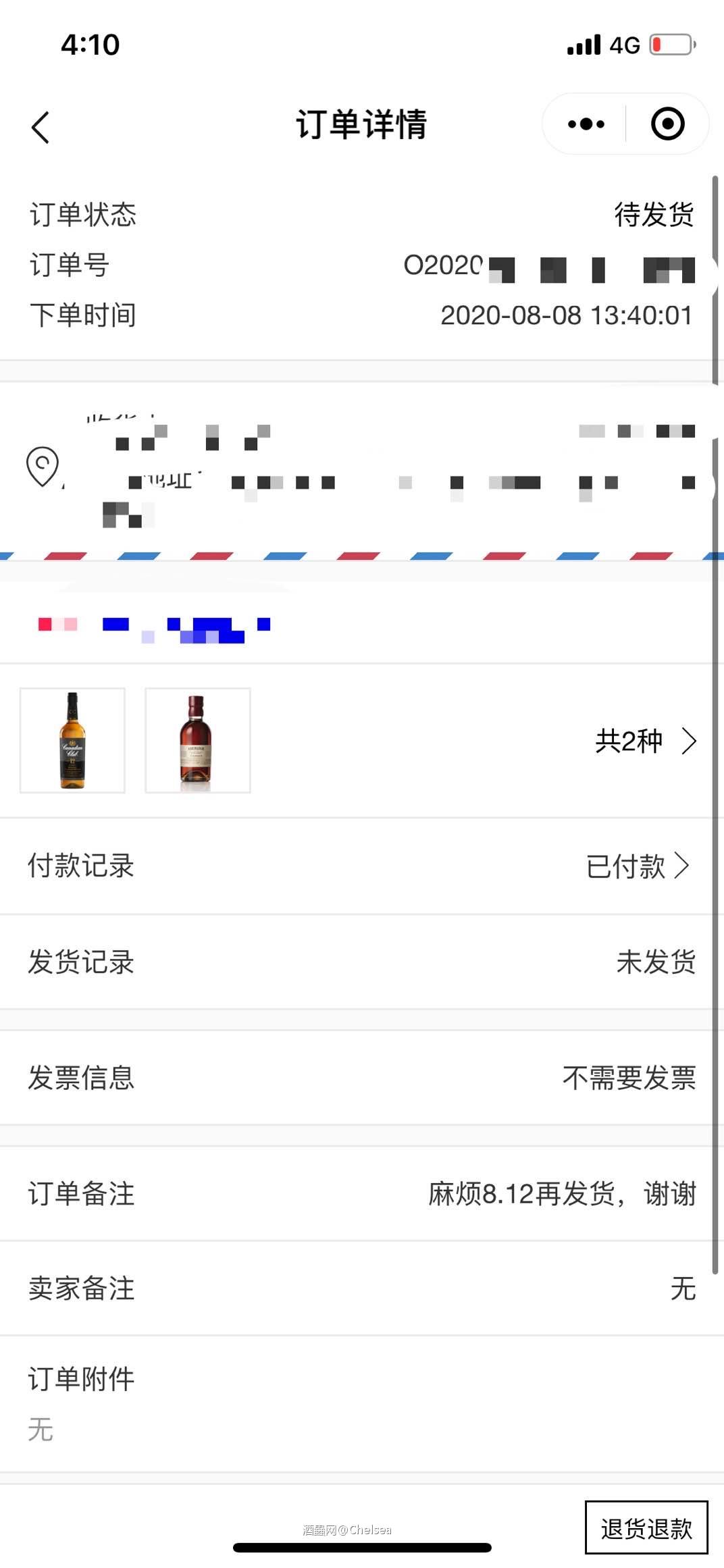Click the Aberlour whisky bottle thumbnail
724x1568 pixels.
197,740
